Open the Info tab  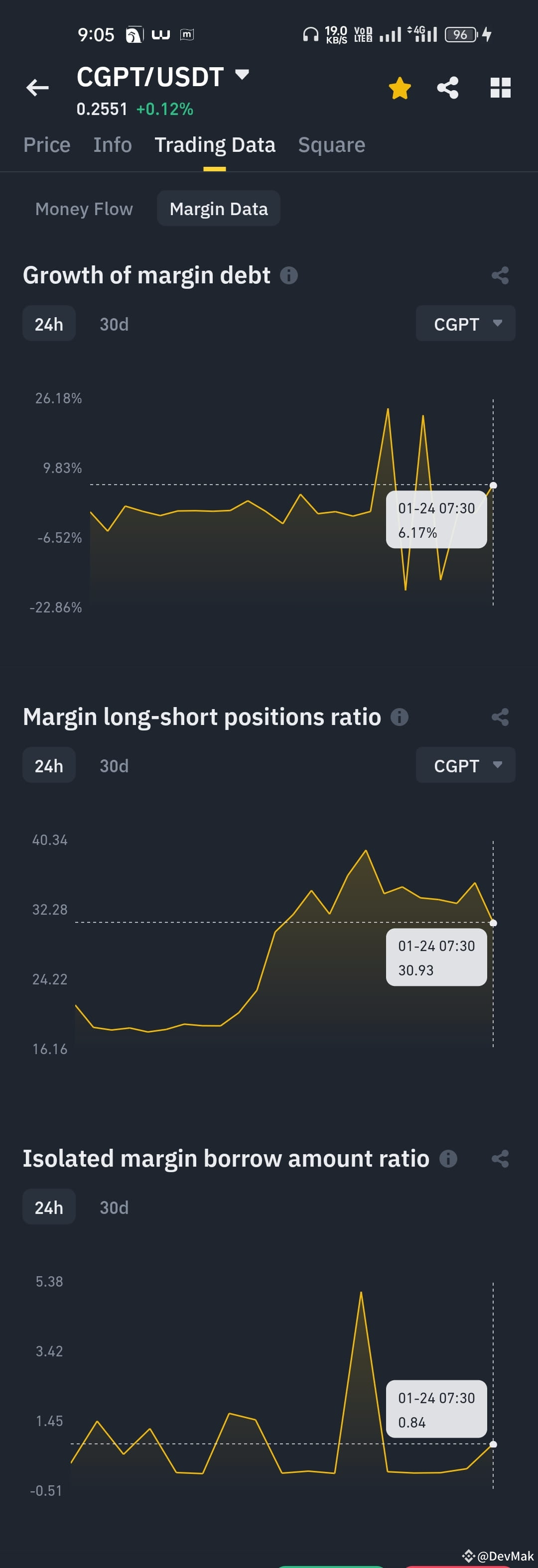[112, 144]
